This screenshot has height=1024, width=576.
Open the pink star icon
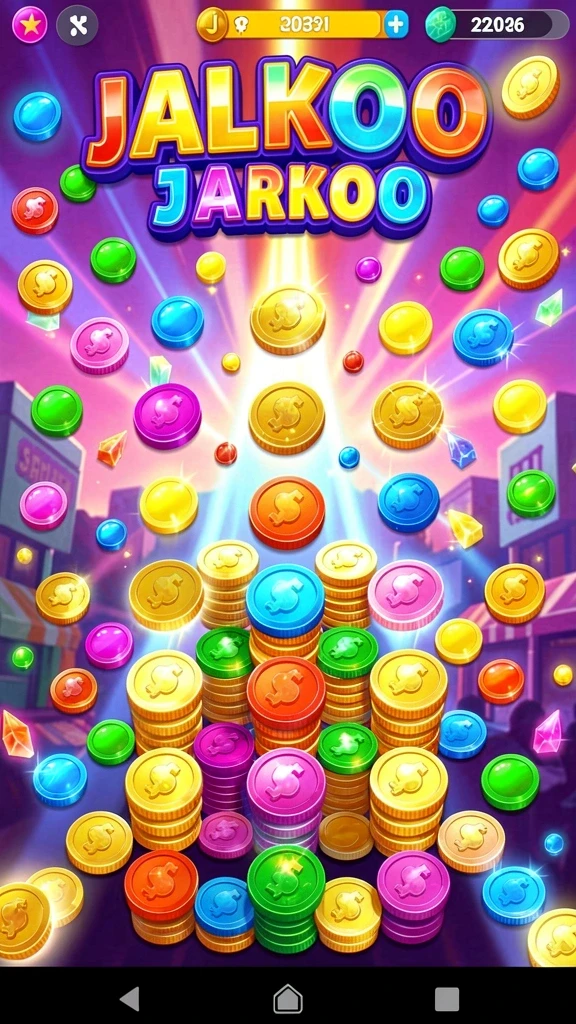pos(29,25)
